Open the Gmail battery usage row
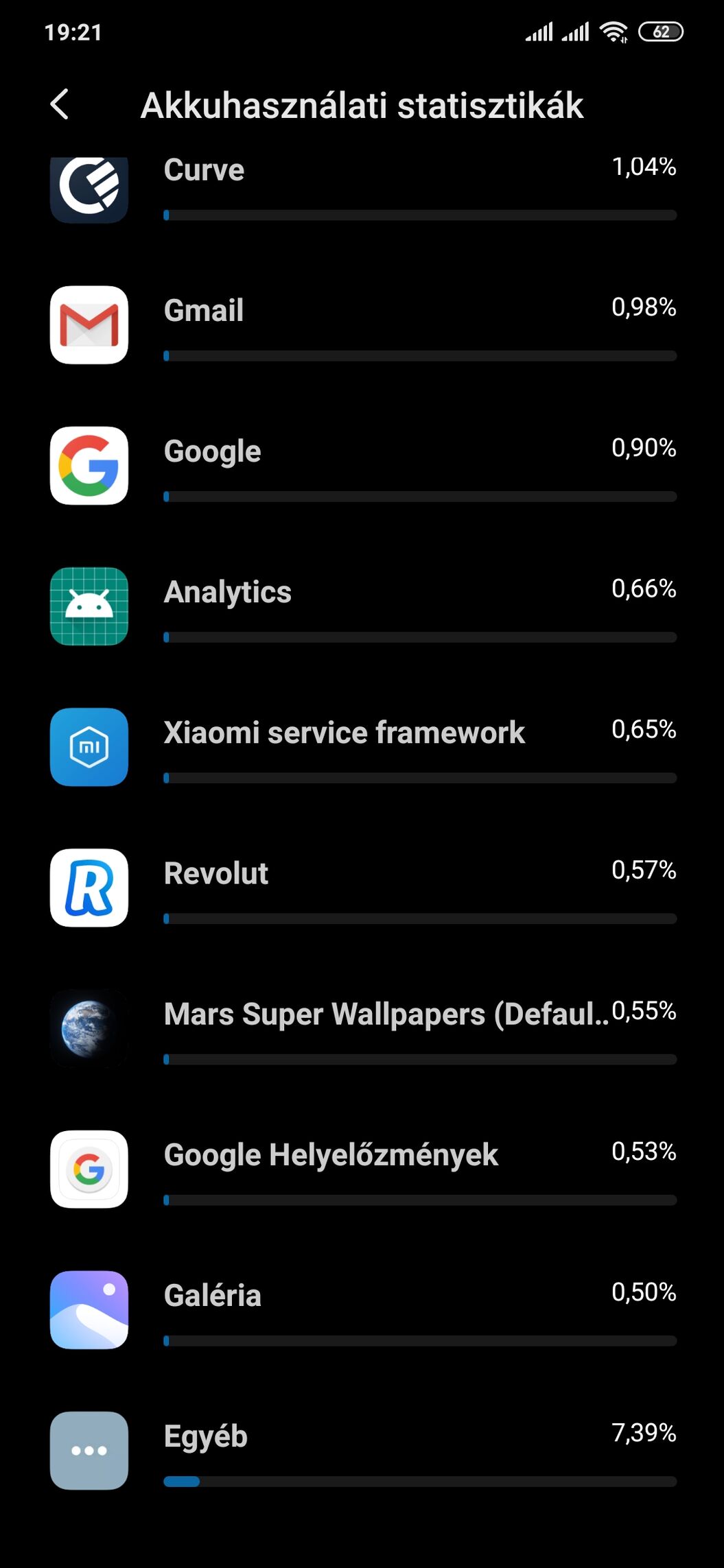The width and height of the screenshot is (724, 1568). [x=362, y=326]
